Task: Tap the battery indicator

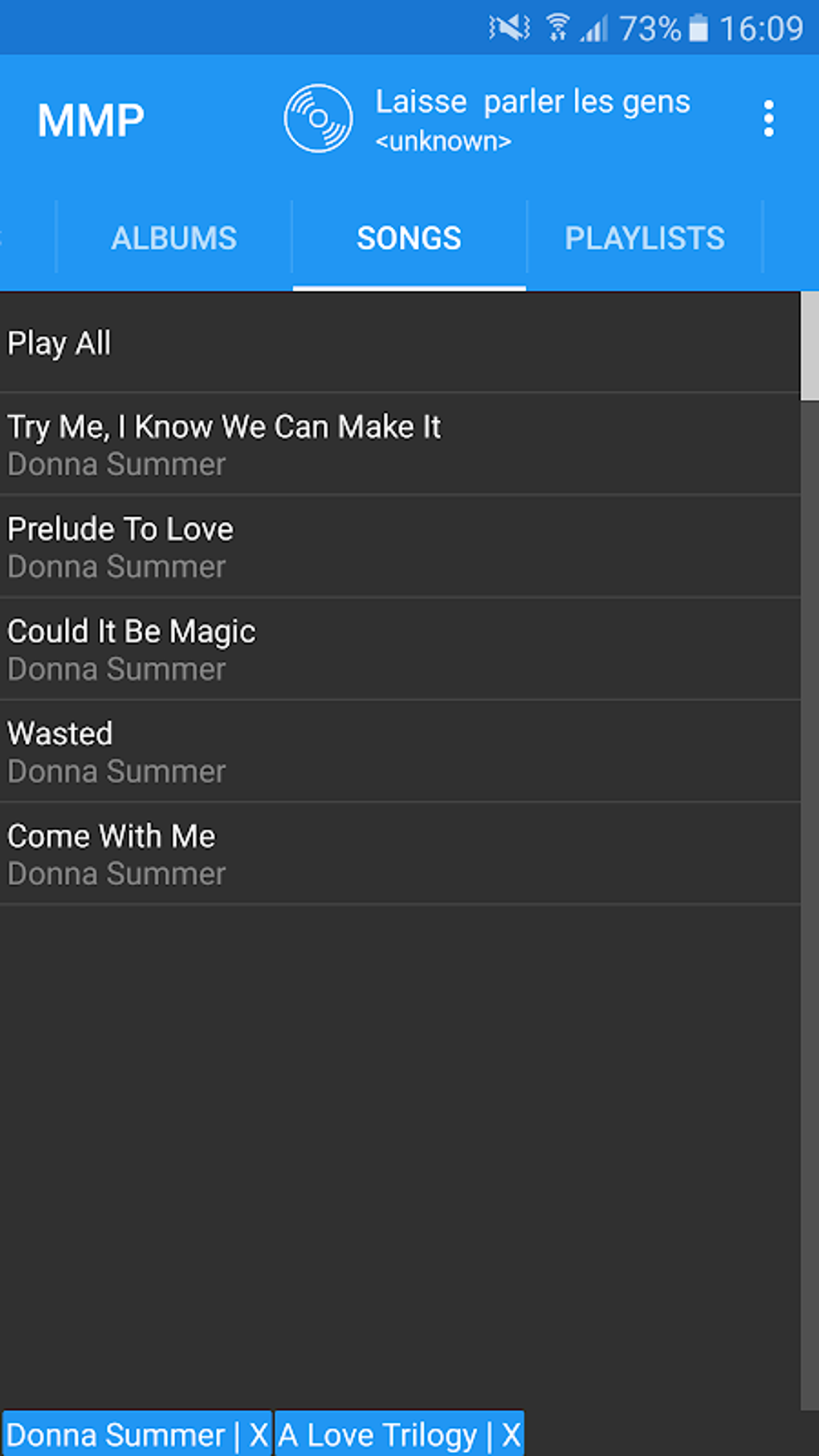Action: tap(700, 27)
